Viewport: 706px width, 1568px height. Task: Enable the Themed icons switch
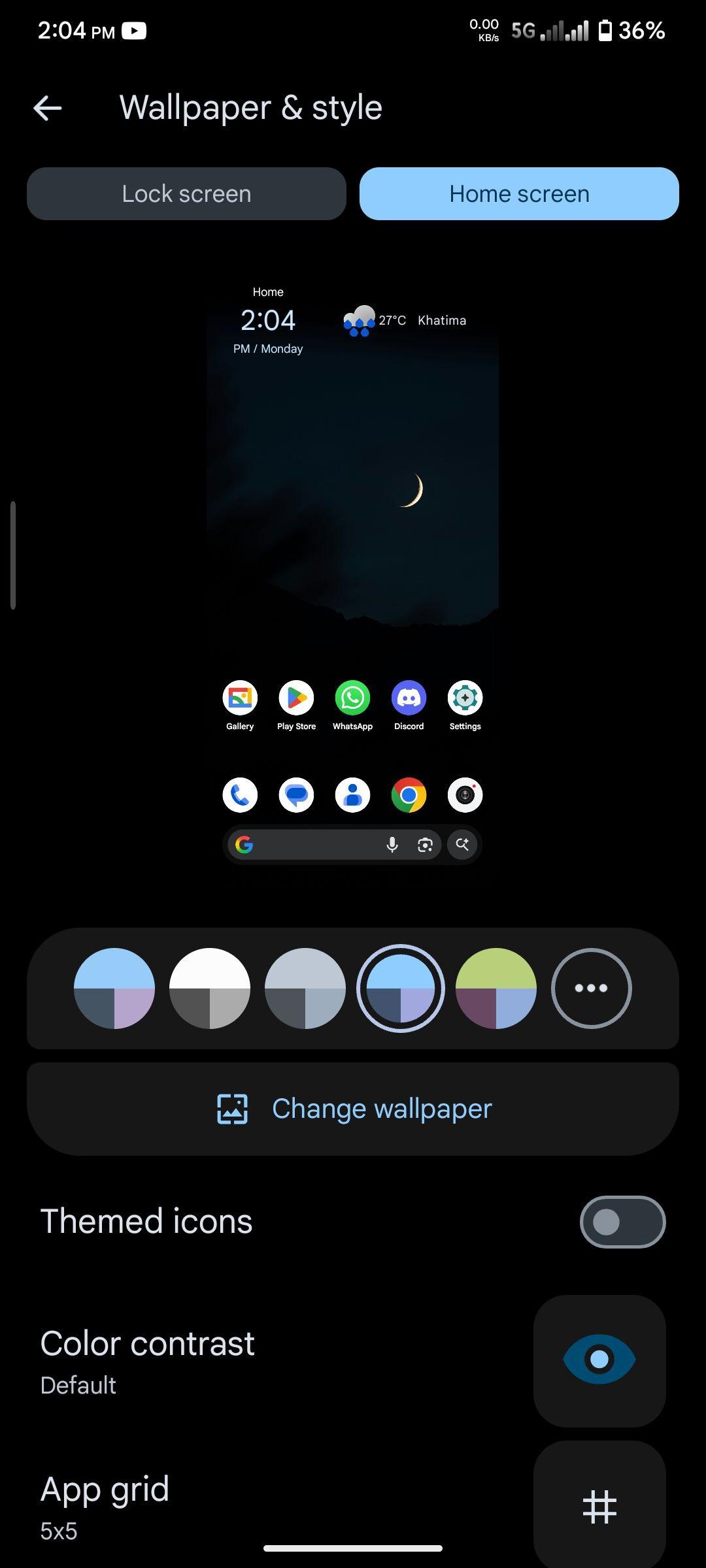click(x=622, y=1222)
